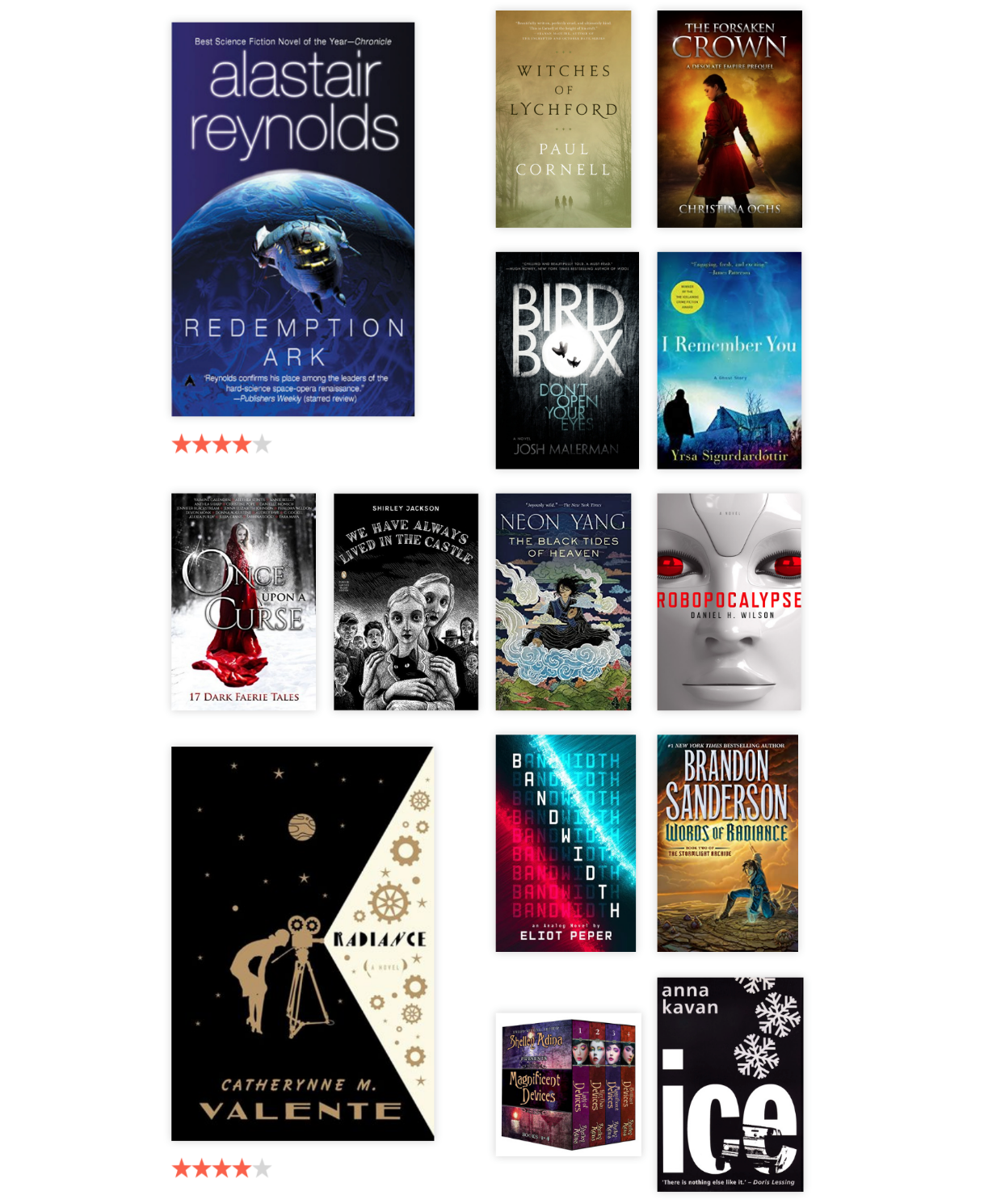
Task: Open The Forsaken Crown book
Action: click(729, 119)
